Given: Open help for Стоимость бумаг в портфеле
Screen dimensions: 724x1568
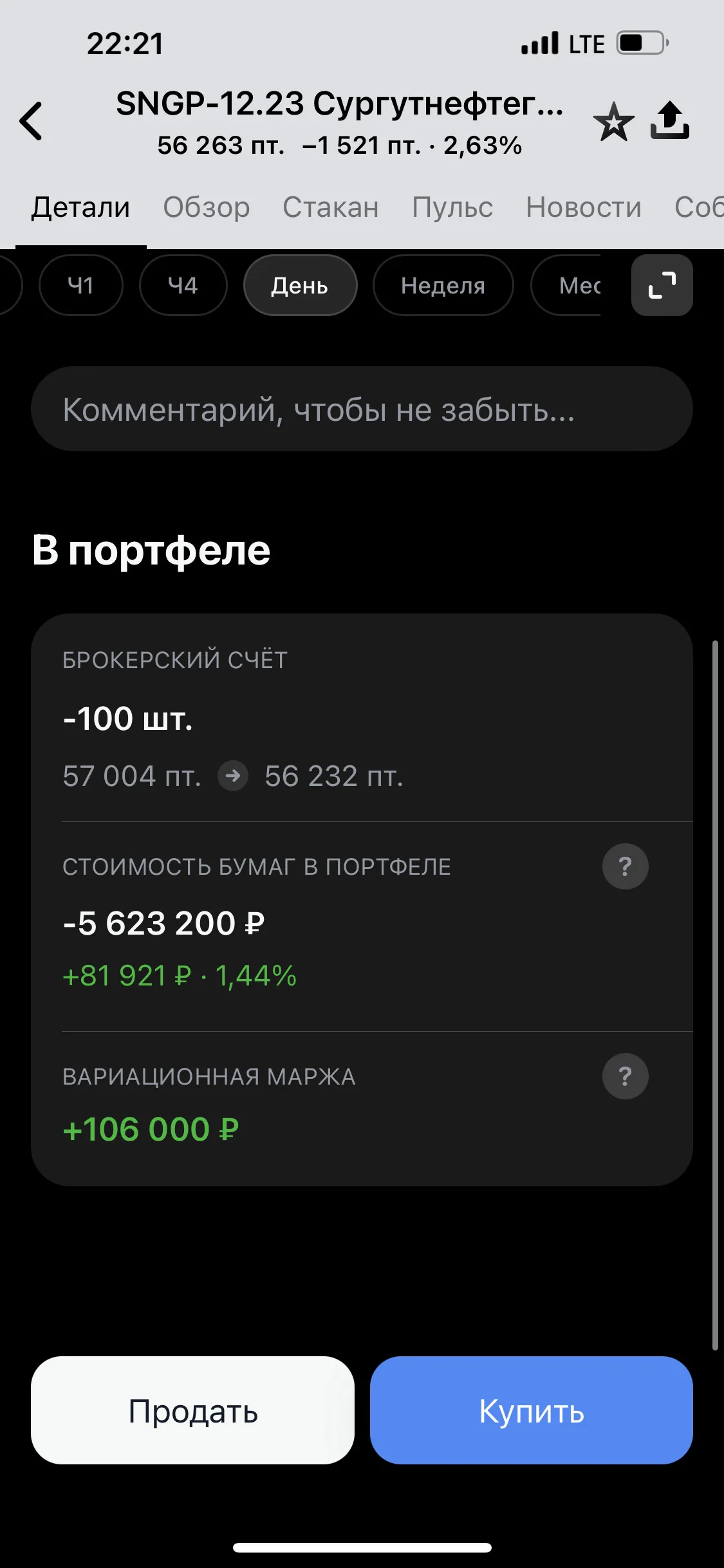Looking at the screenshot, I should pyautogui.click(x=625, y=866).
